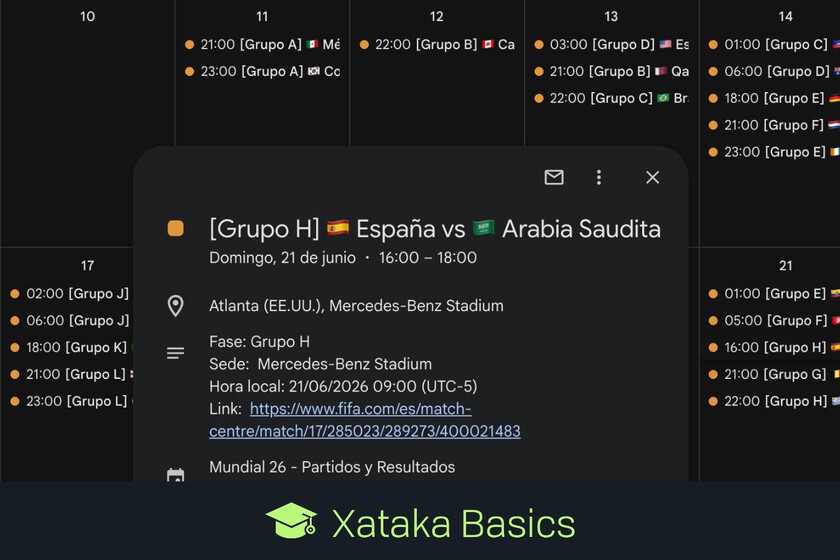Email the event guests via envelope icon
The width and height of the screenshot is (840, 560).
click(x=554, y=177)
